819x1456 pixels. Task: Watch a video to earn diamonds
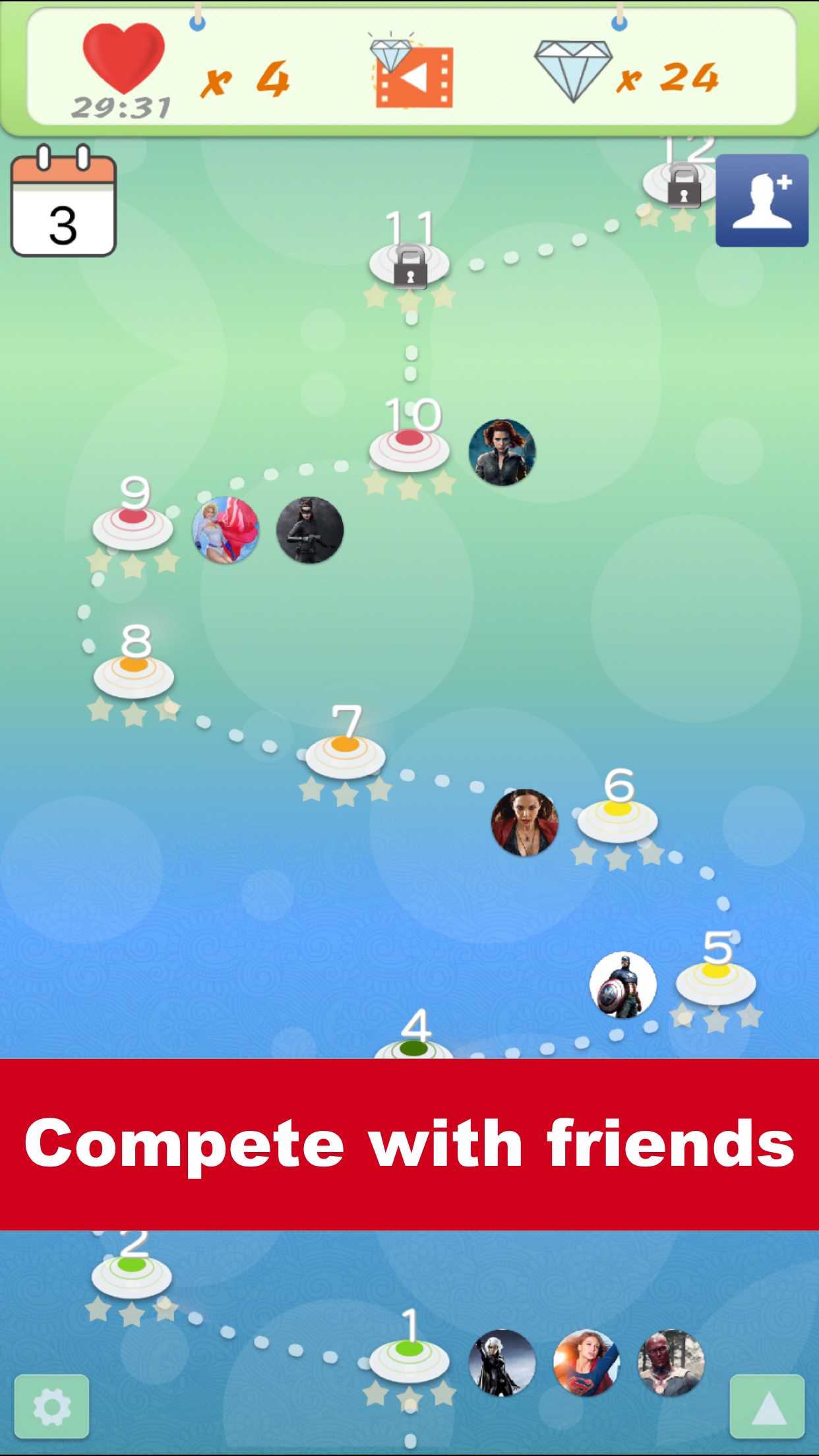click(413, 71)
